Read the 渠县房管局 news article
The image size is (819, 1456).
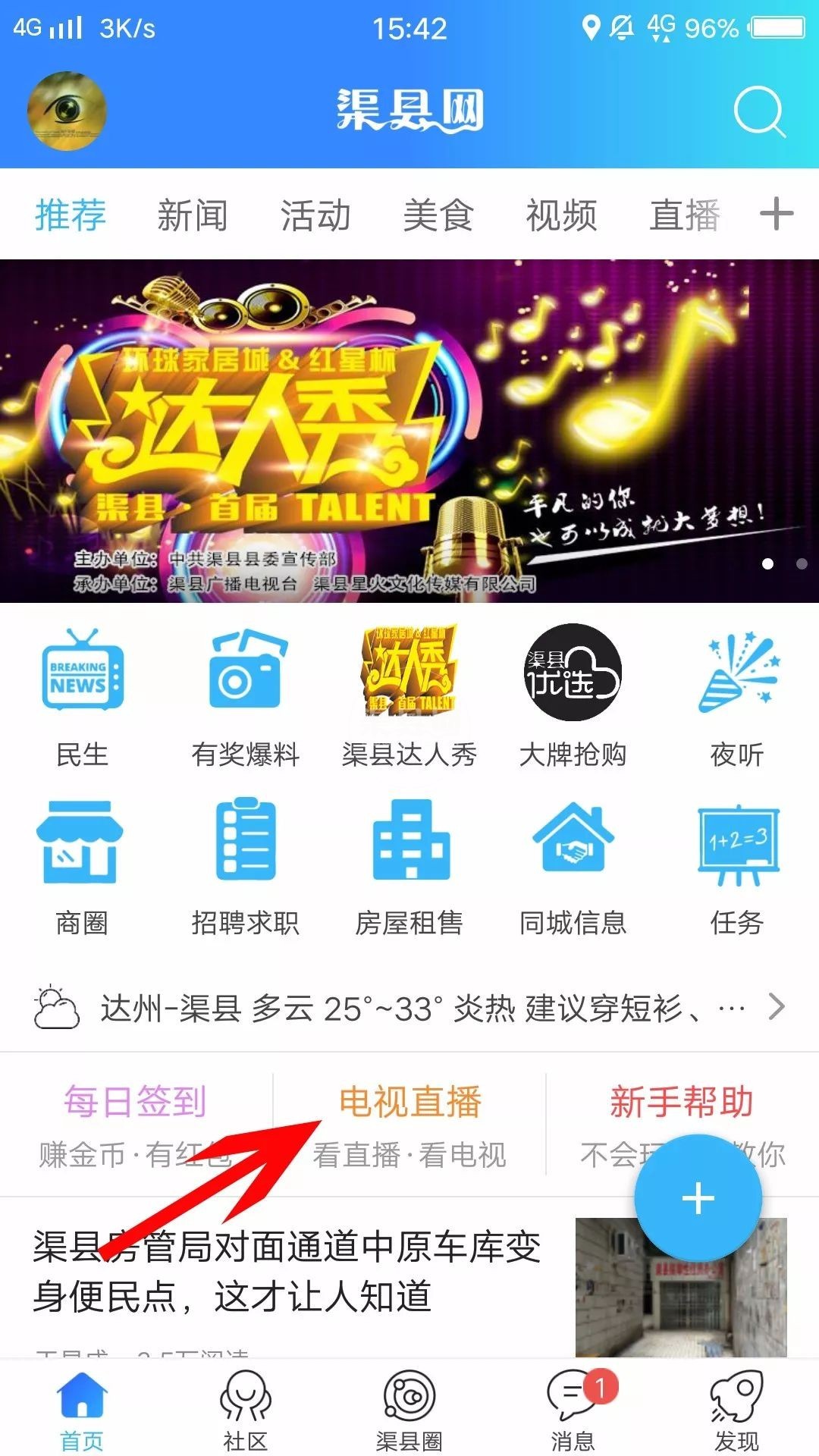pyautogui.click(x=288, y=1271)
